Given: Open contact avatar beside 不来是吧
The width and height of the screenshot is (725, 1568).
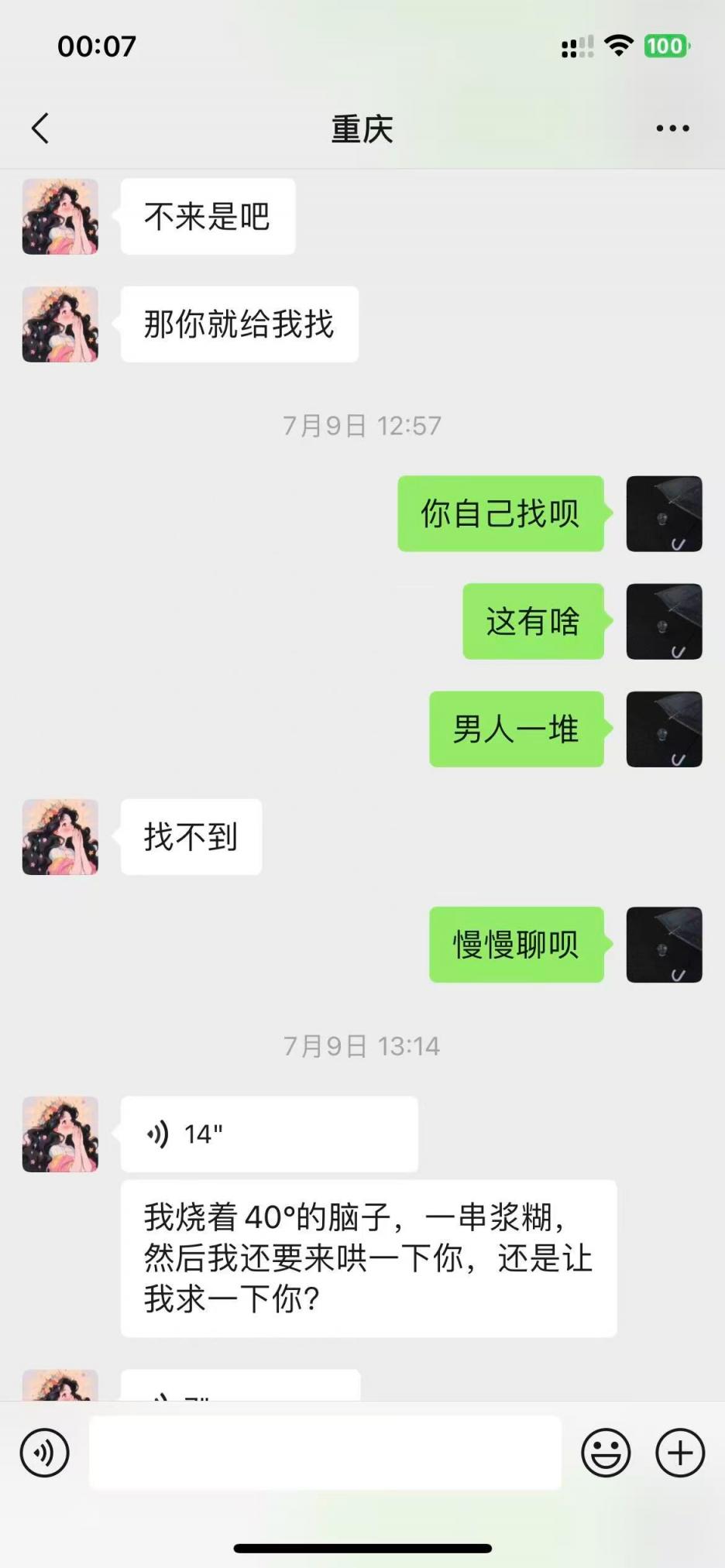Looking at the screenshot, I should (60, 217).
